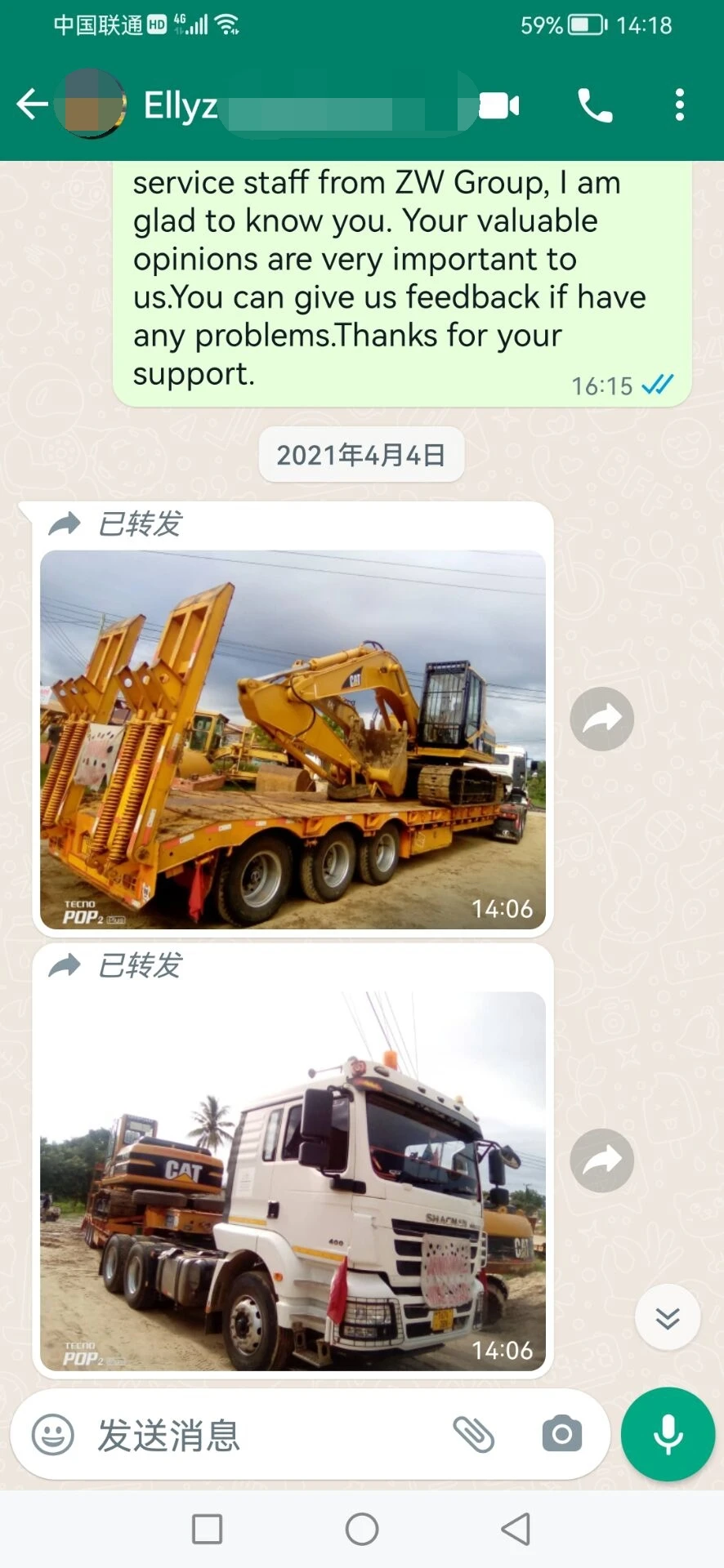Image resolution: width=724 pixels, height=1568 pixels.
Task: Open the camera to send a photo
Action: tap(562, 1435)
